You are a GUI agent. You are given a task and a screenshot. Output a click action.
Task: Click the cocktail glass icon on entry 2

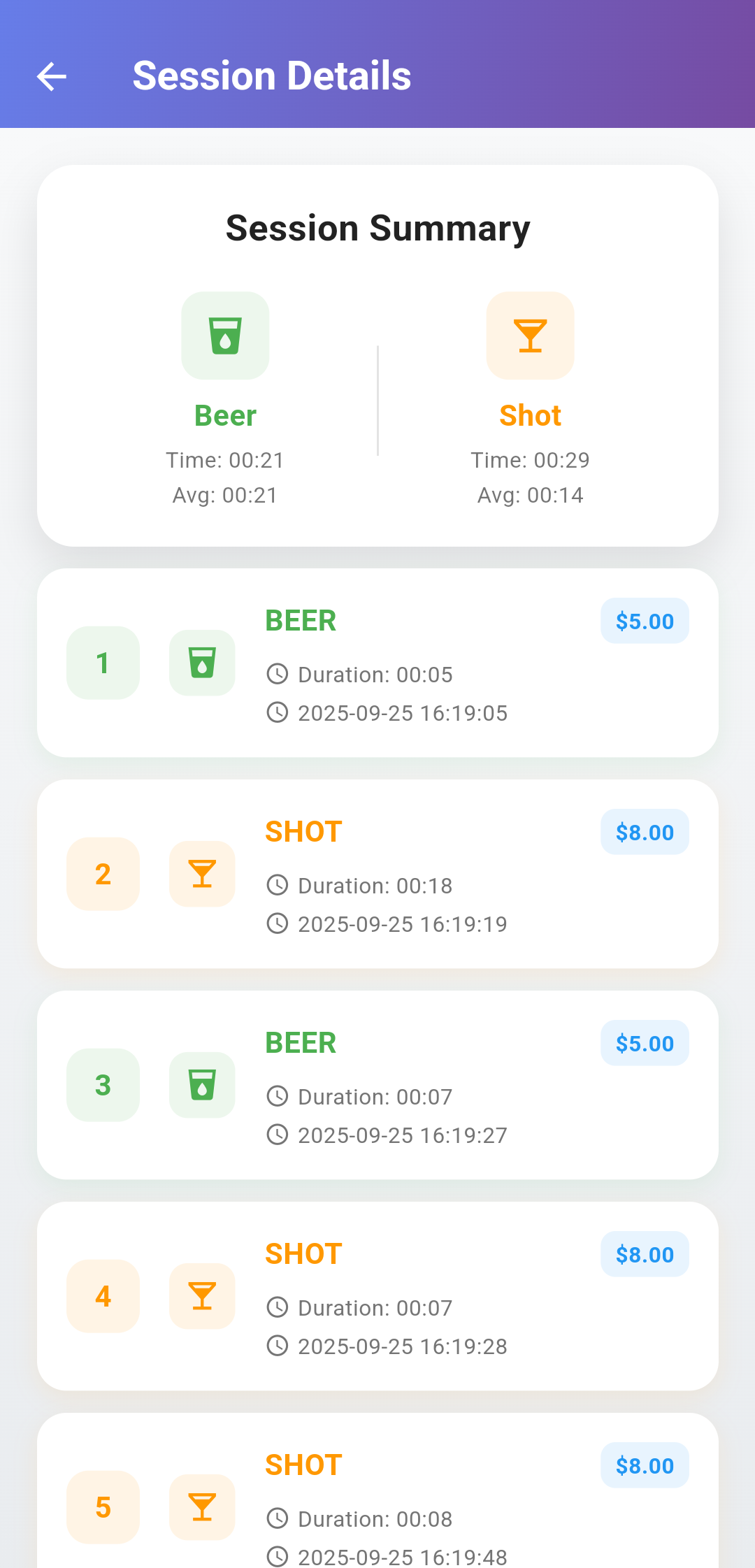202,873
